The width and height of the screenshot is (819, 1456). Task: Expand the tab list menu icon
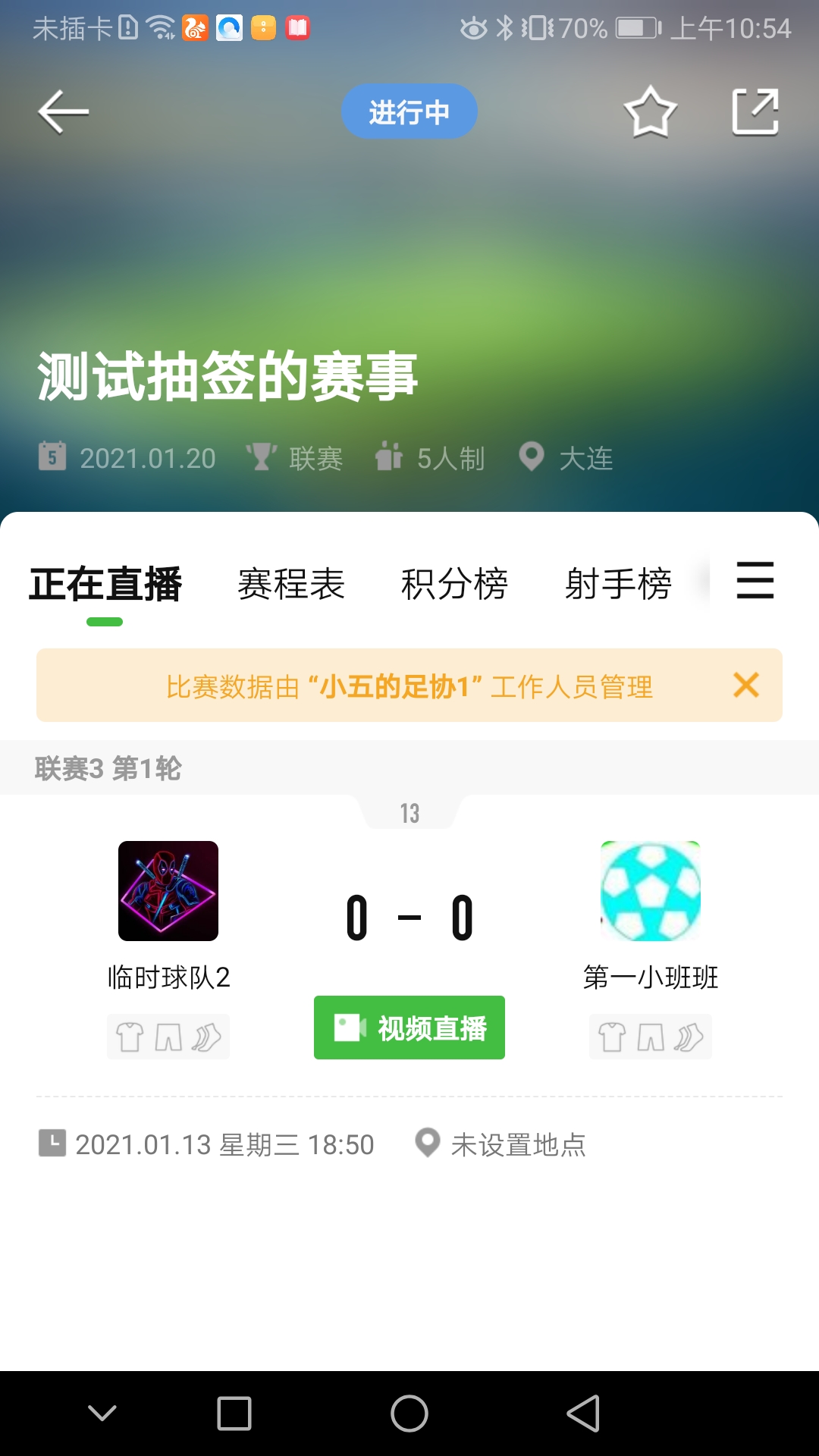755,581
